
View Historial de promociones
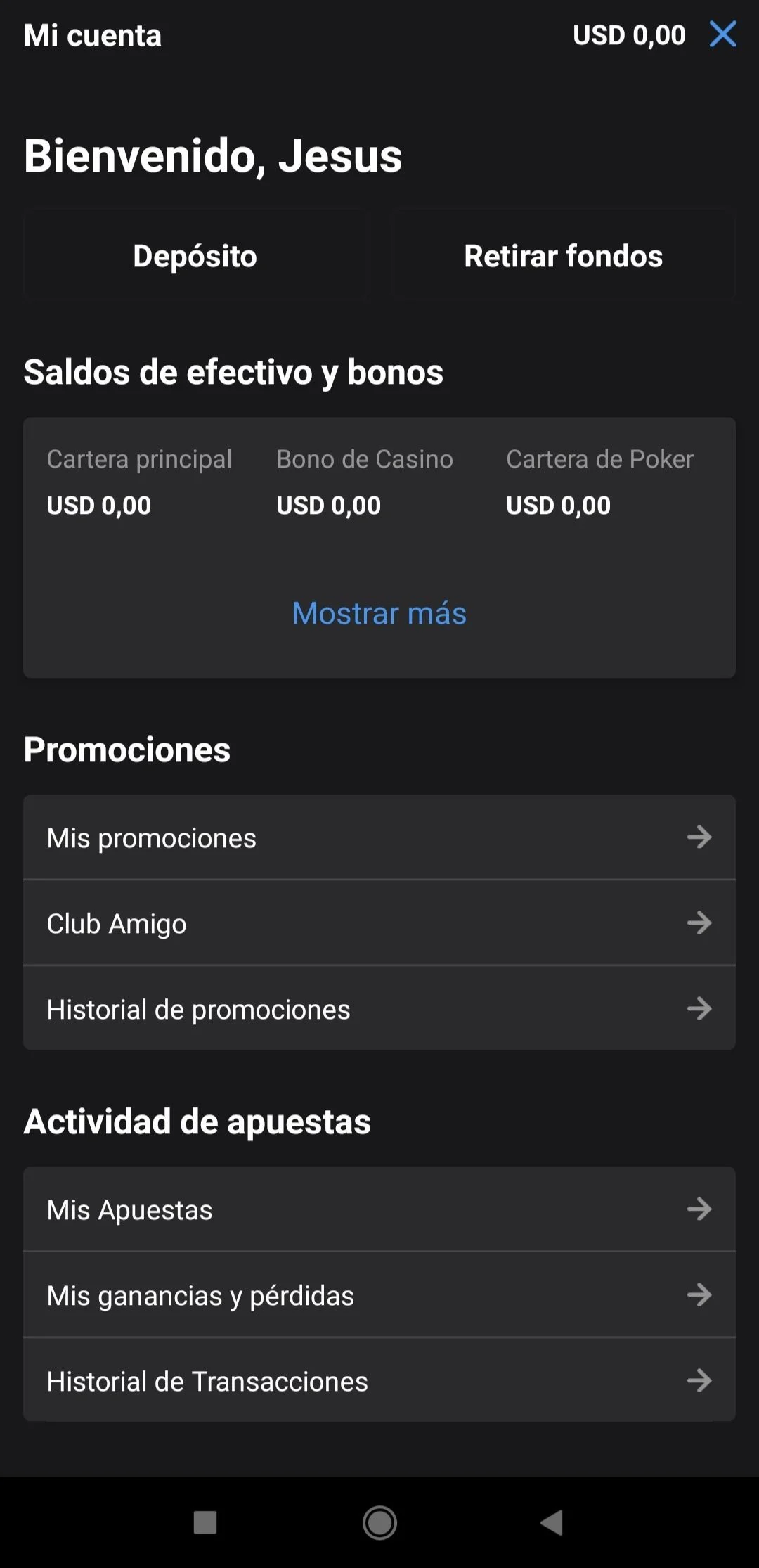(379, 1009)
